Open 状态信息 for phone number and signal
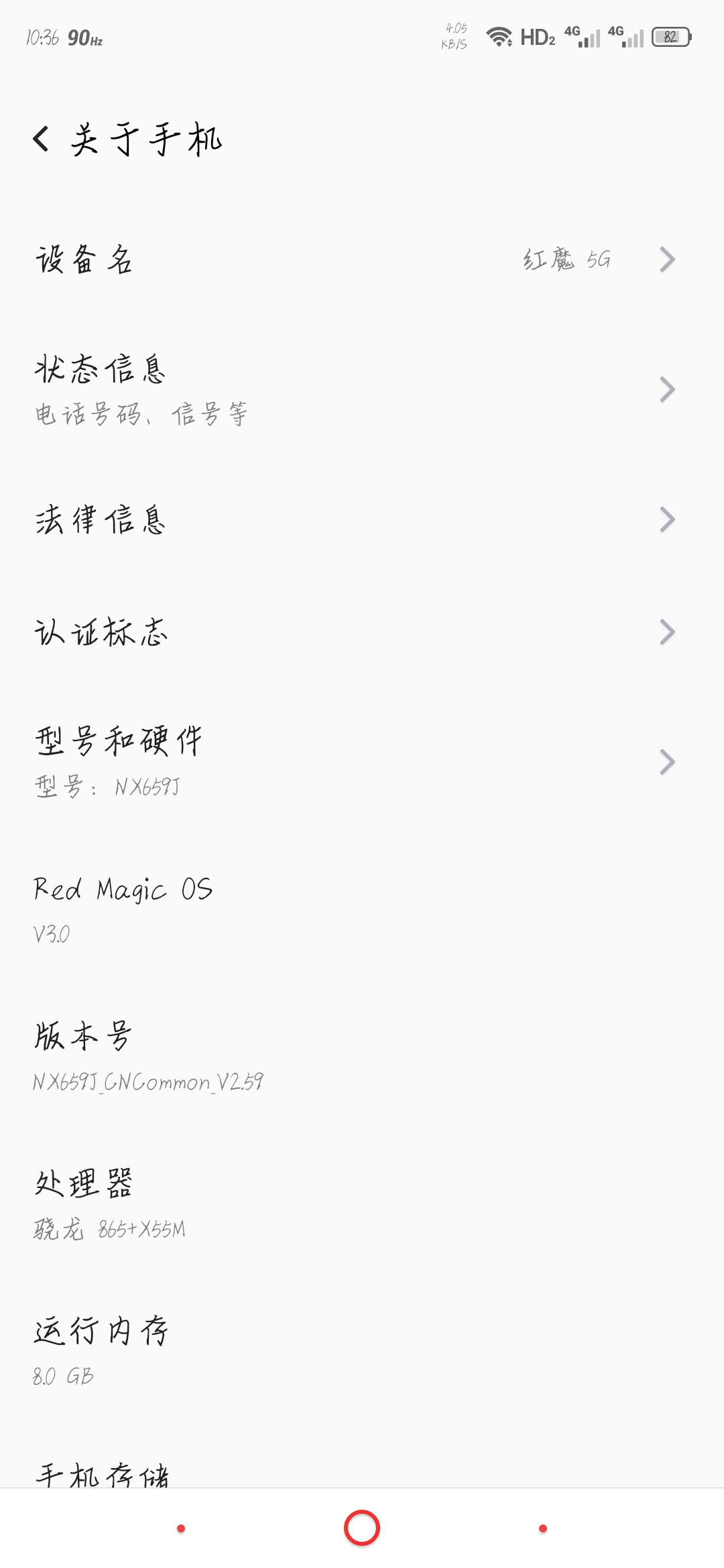The width and height of the screenshot is (724, 1568). point(362,389)
